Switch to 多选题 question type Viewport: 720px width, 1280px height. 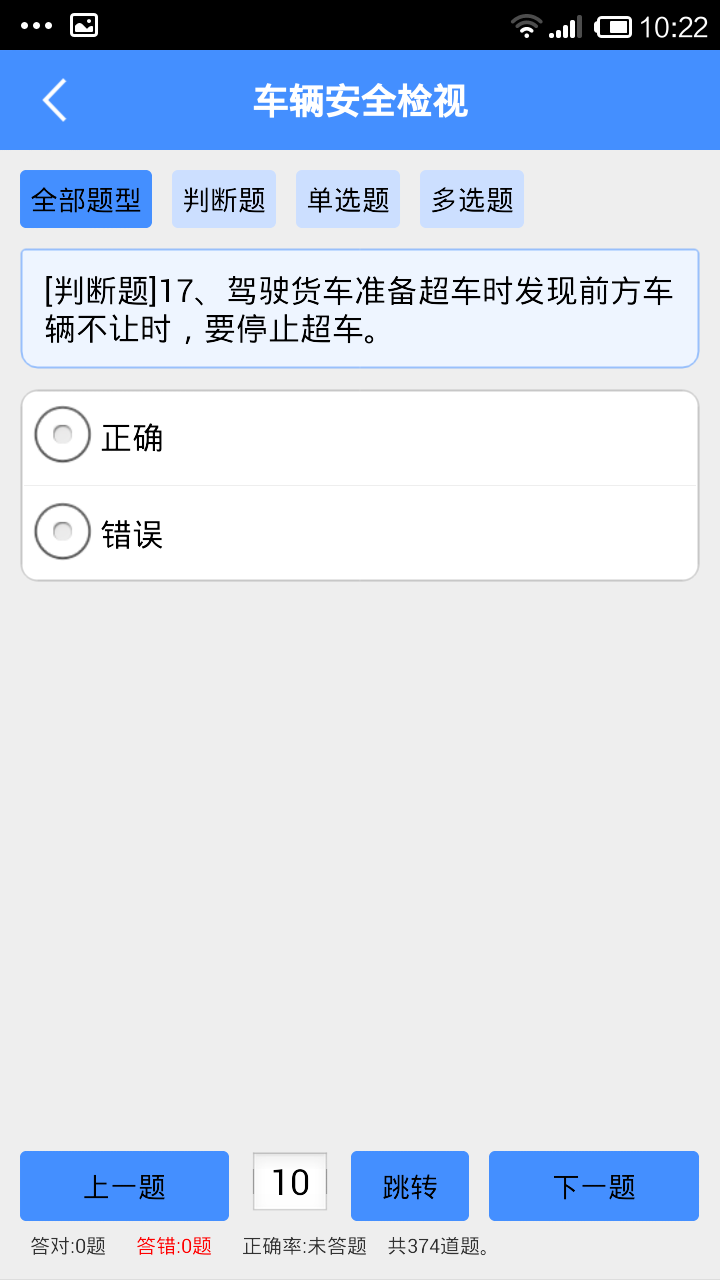[x=472, y=199]
